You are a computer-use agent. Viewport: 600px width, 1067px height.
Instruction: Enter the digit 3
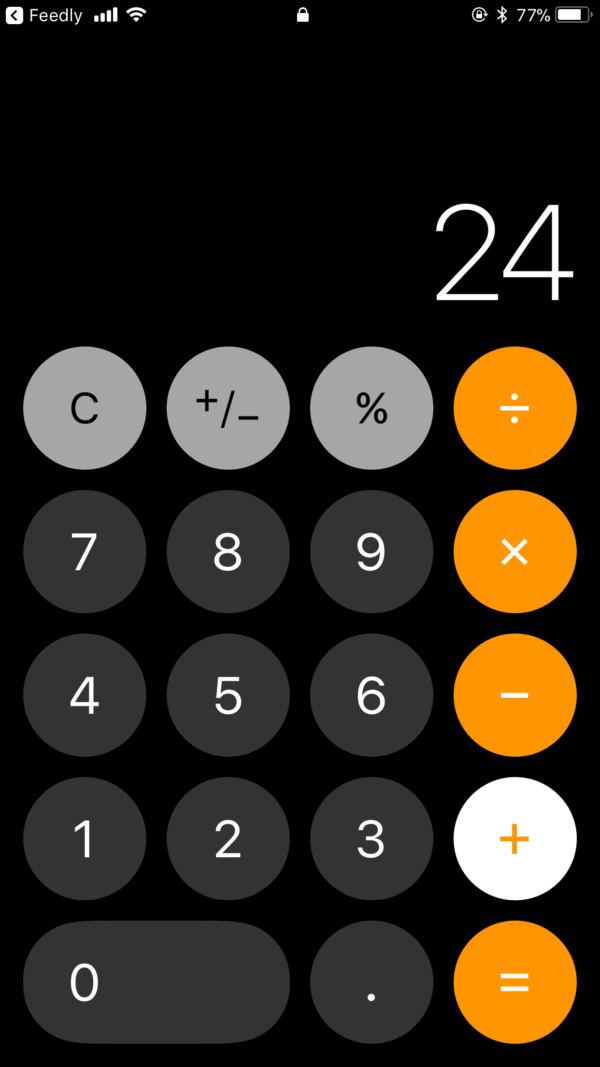click(x=371, y=838)
